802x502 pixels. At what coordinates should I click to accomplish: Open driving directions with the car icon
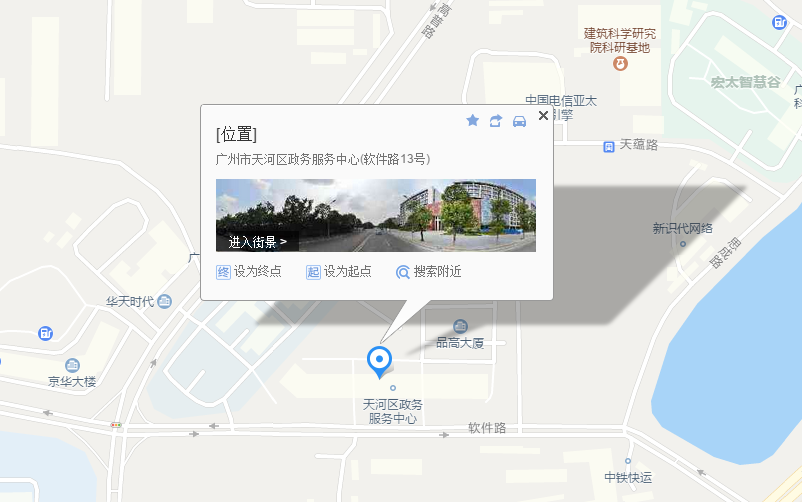[x=519, y=121]
